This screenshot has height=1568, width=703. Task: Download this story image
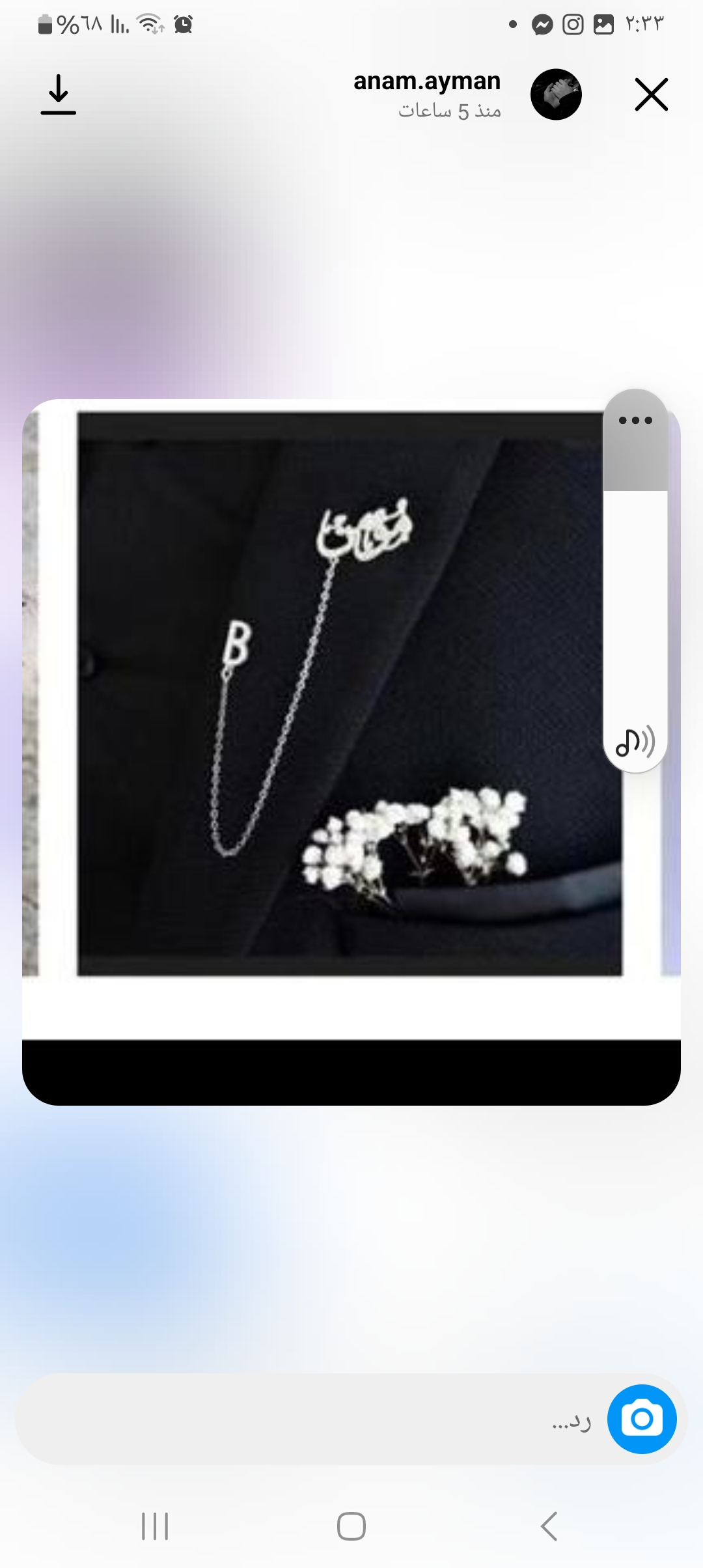pyautogui.click(x=59, y=95)
